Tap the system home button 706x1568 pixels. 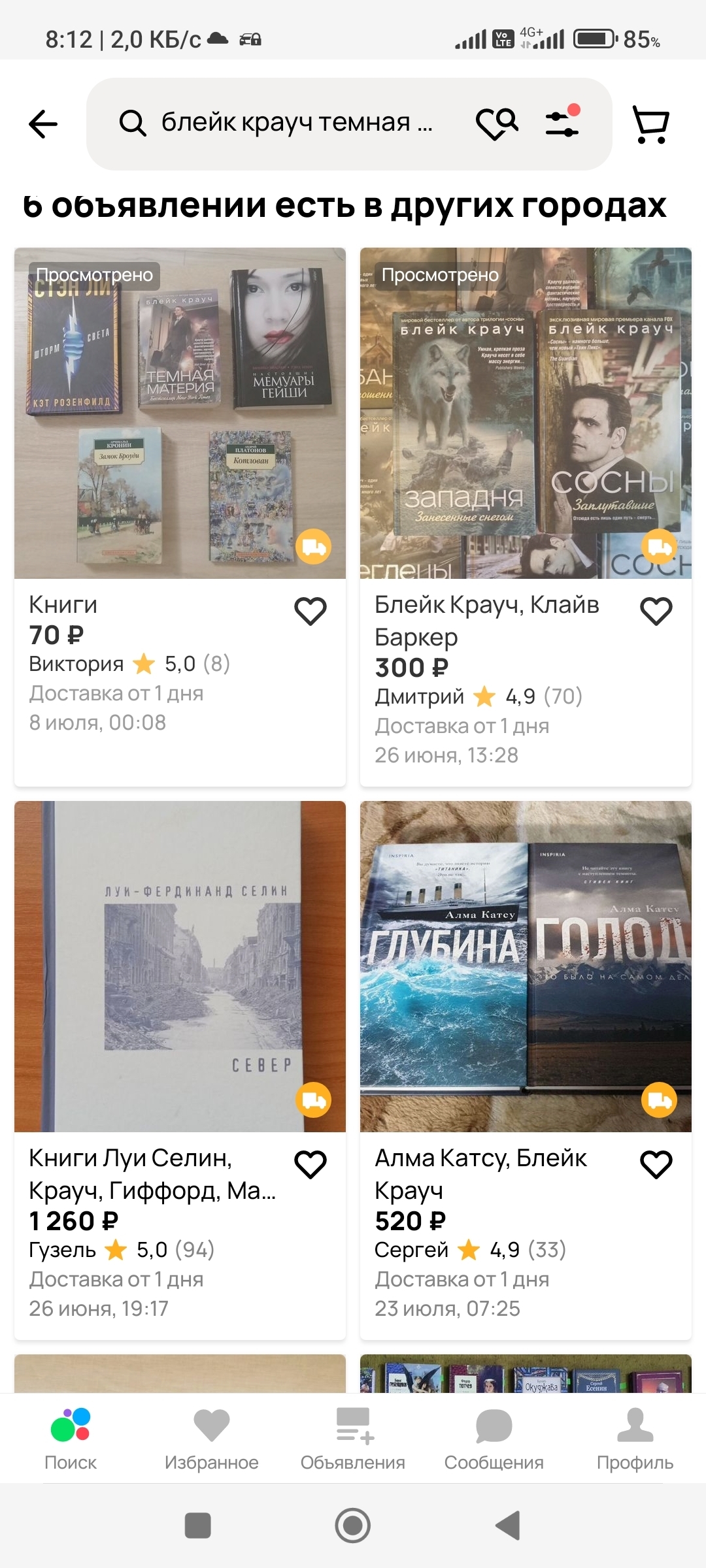coord(353,1526)
